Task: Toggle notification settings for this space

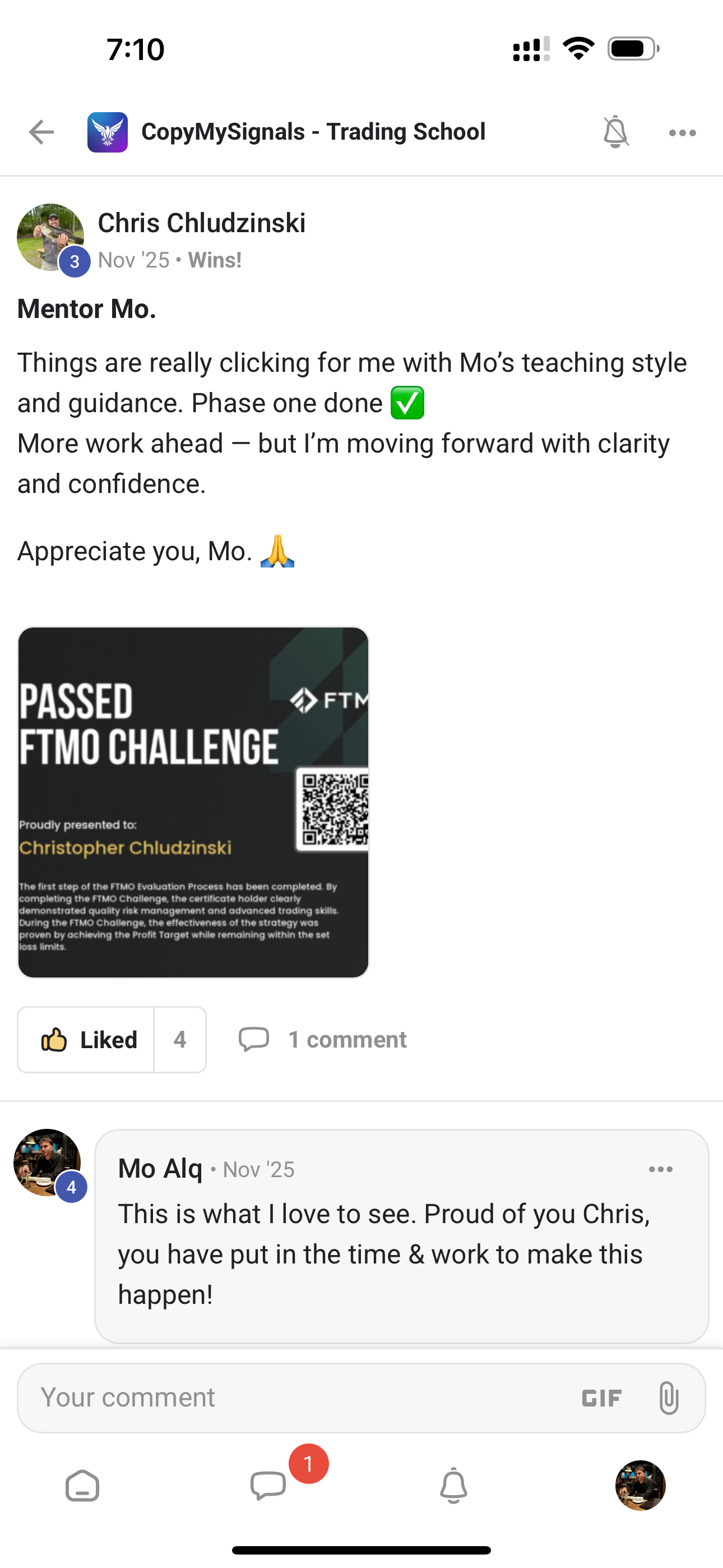Action: 616,131
